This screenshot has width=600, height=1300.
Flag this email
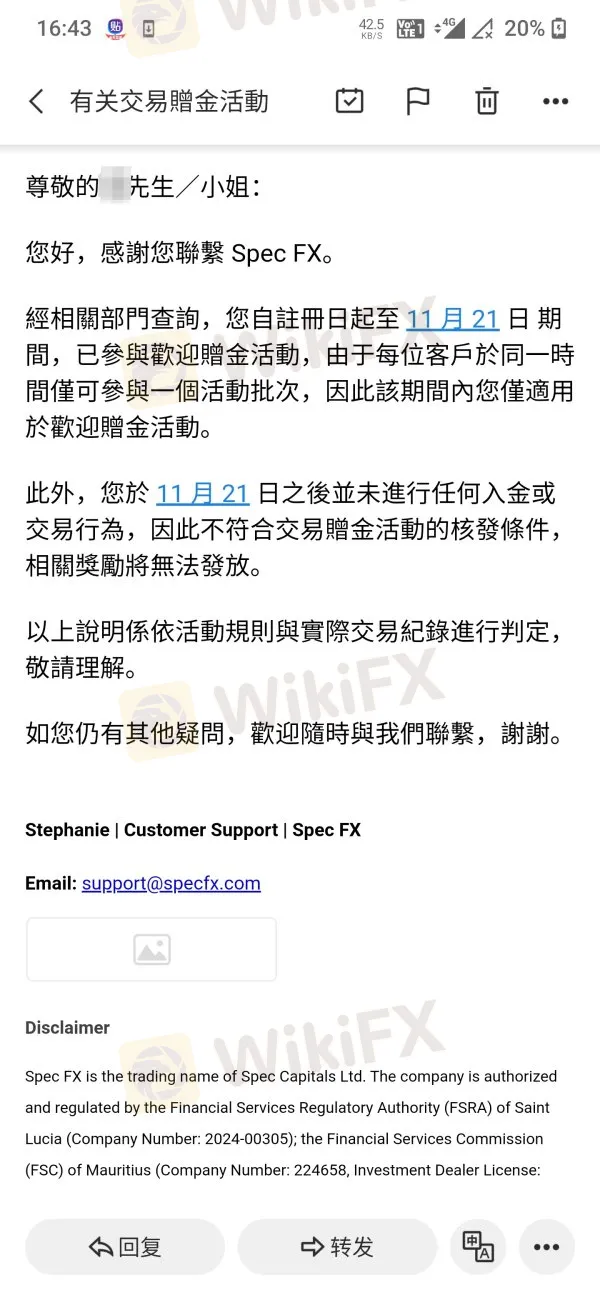click(417, 101)
